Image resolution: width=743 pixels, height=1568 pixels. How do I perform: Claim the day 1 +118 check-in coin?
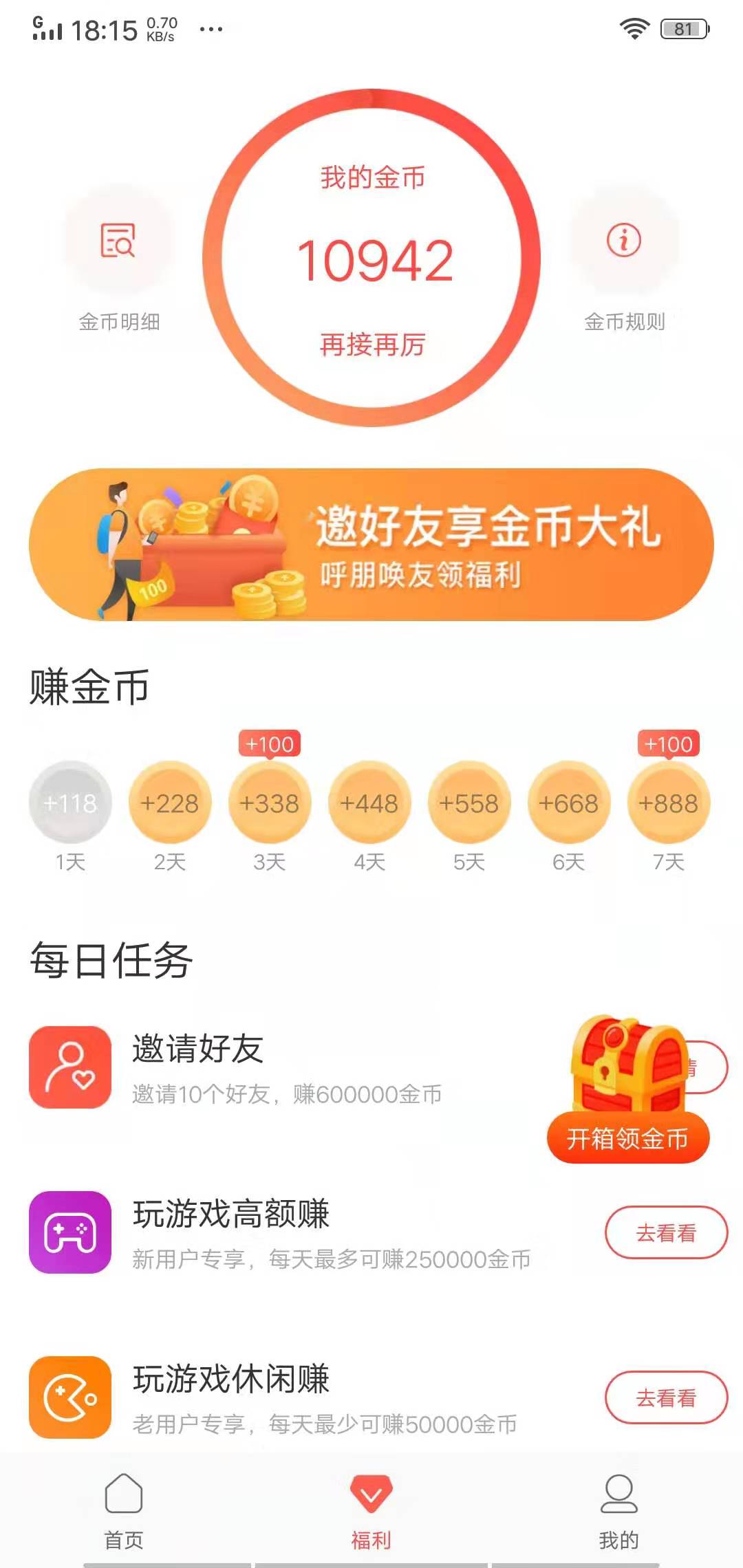click(x=71, y=803)
